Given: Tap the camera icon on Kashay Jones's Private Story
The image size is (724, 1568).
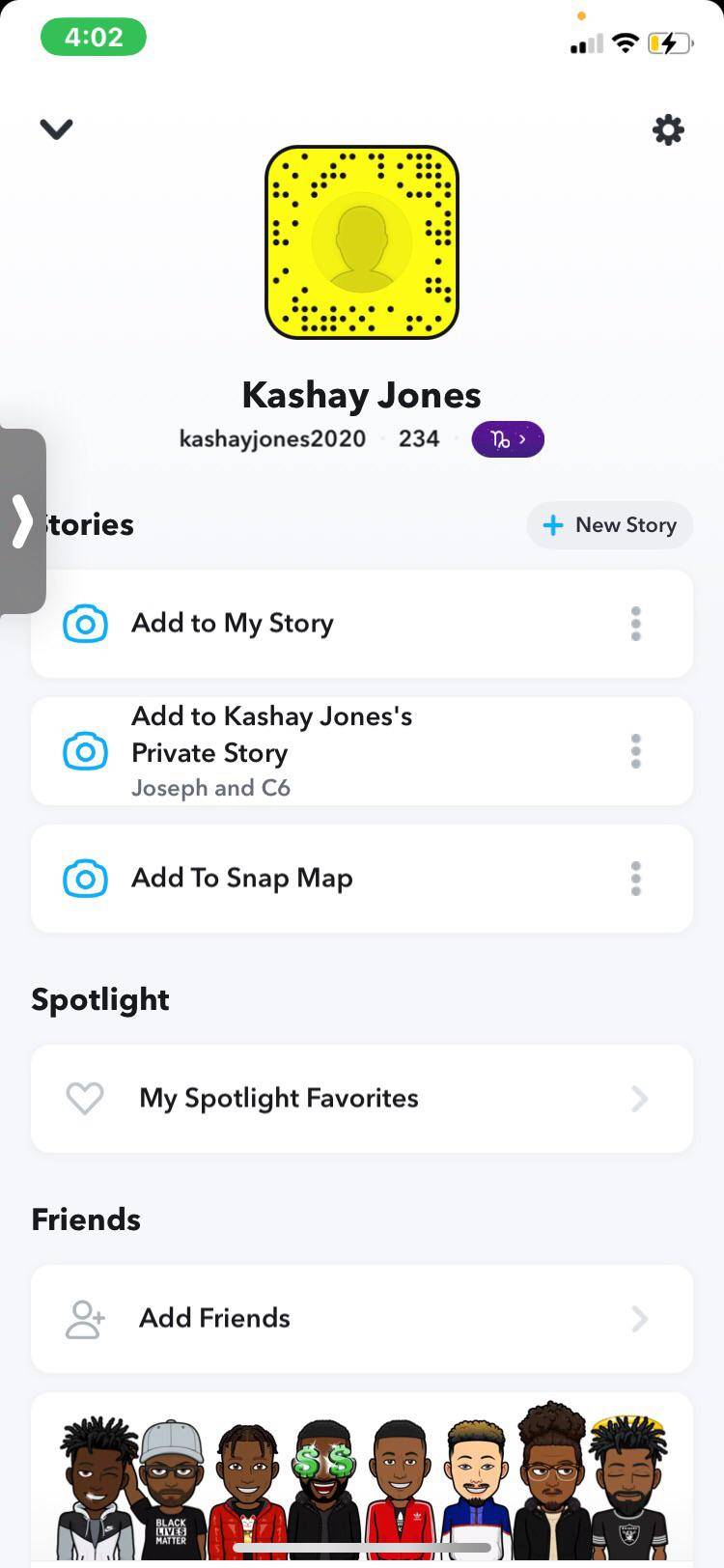Looking at the screenshot, I should coord(85,750).
